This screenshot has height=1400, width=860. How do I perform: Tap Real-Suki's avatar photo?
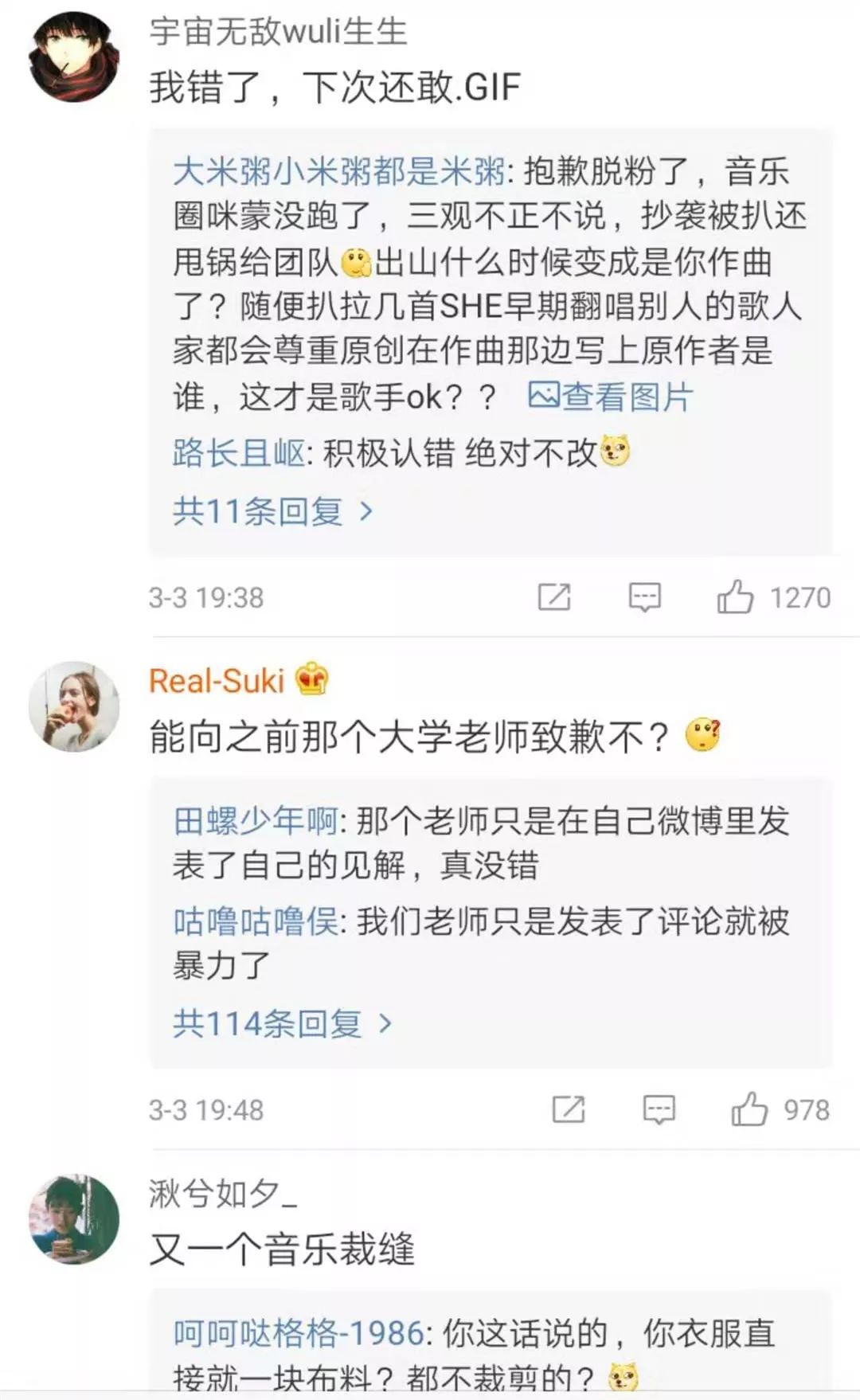74,706
